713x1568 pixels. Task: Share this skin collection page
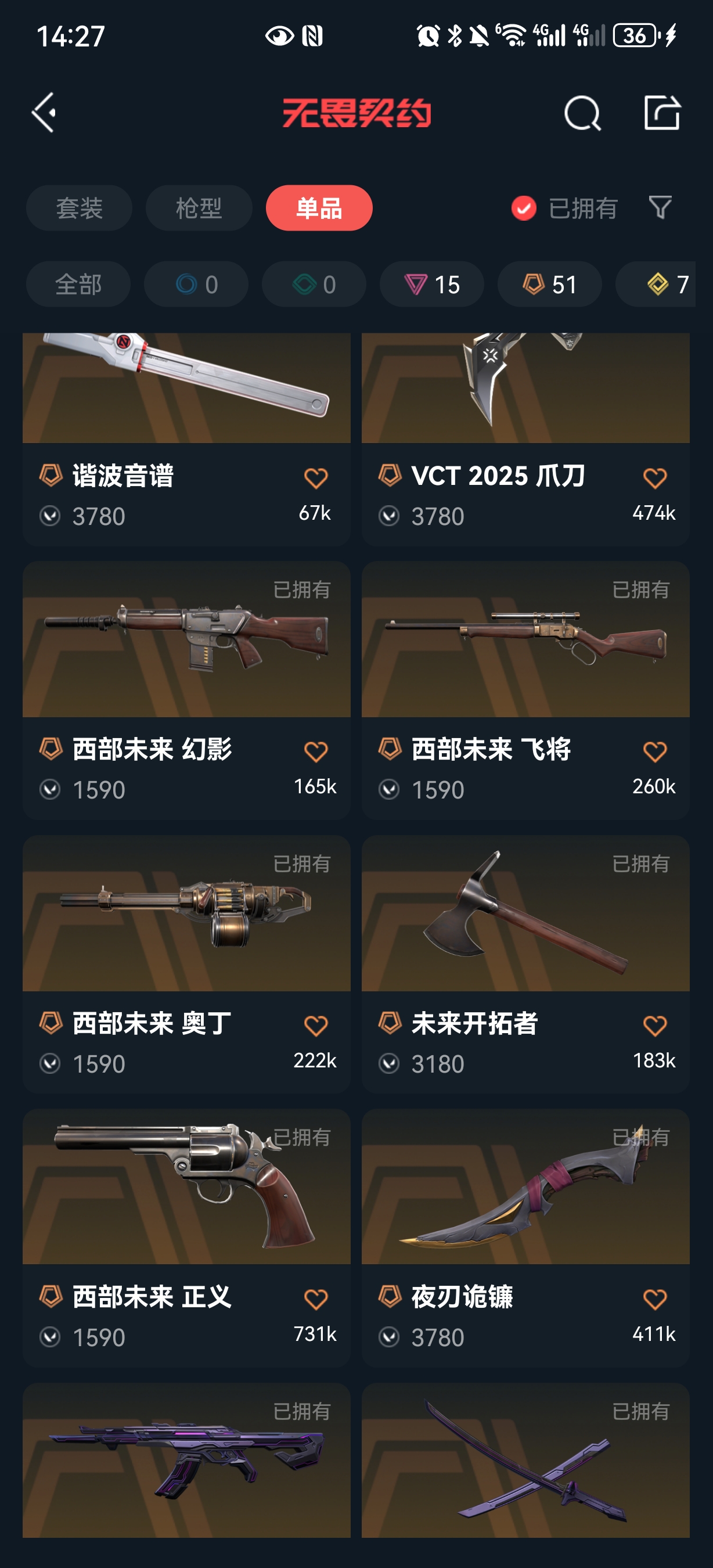[x=662, y=113]
